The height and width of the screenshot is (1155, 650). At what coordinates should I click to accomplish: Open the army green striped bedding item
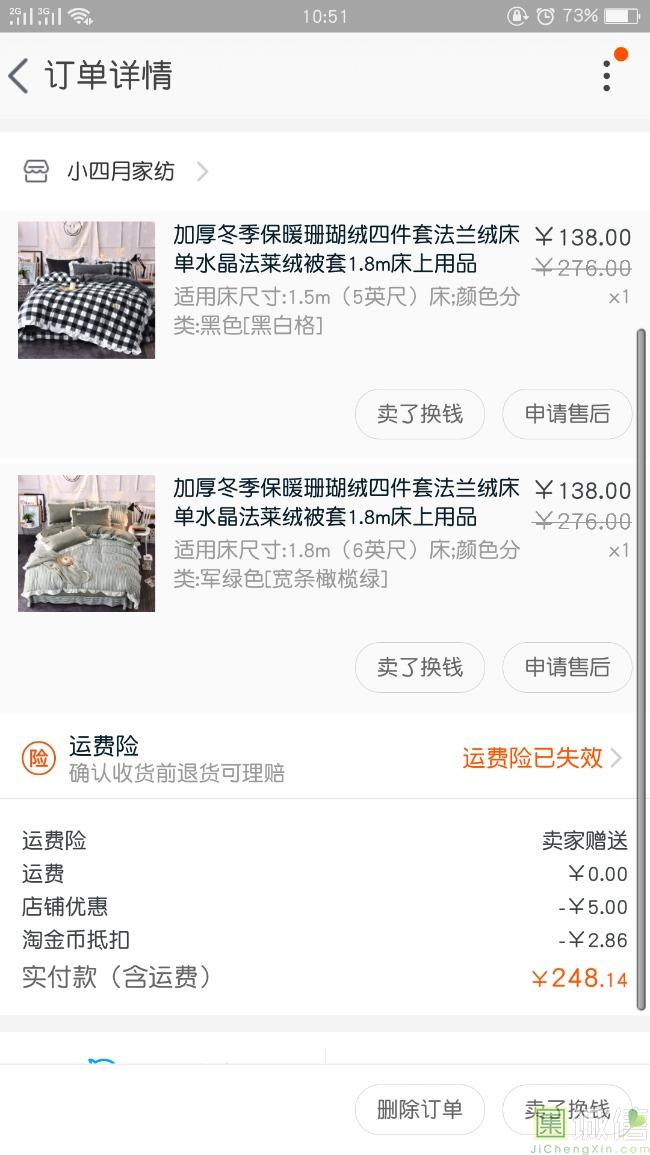[x=87, y=543]
